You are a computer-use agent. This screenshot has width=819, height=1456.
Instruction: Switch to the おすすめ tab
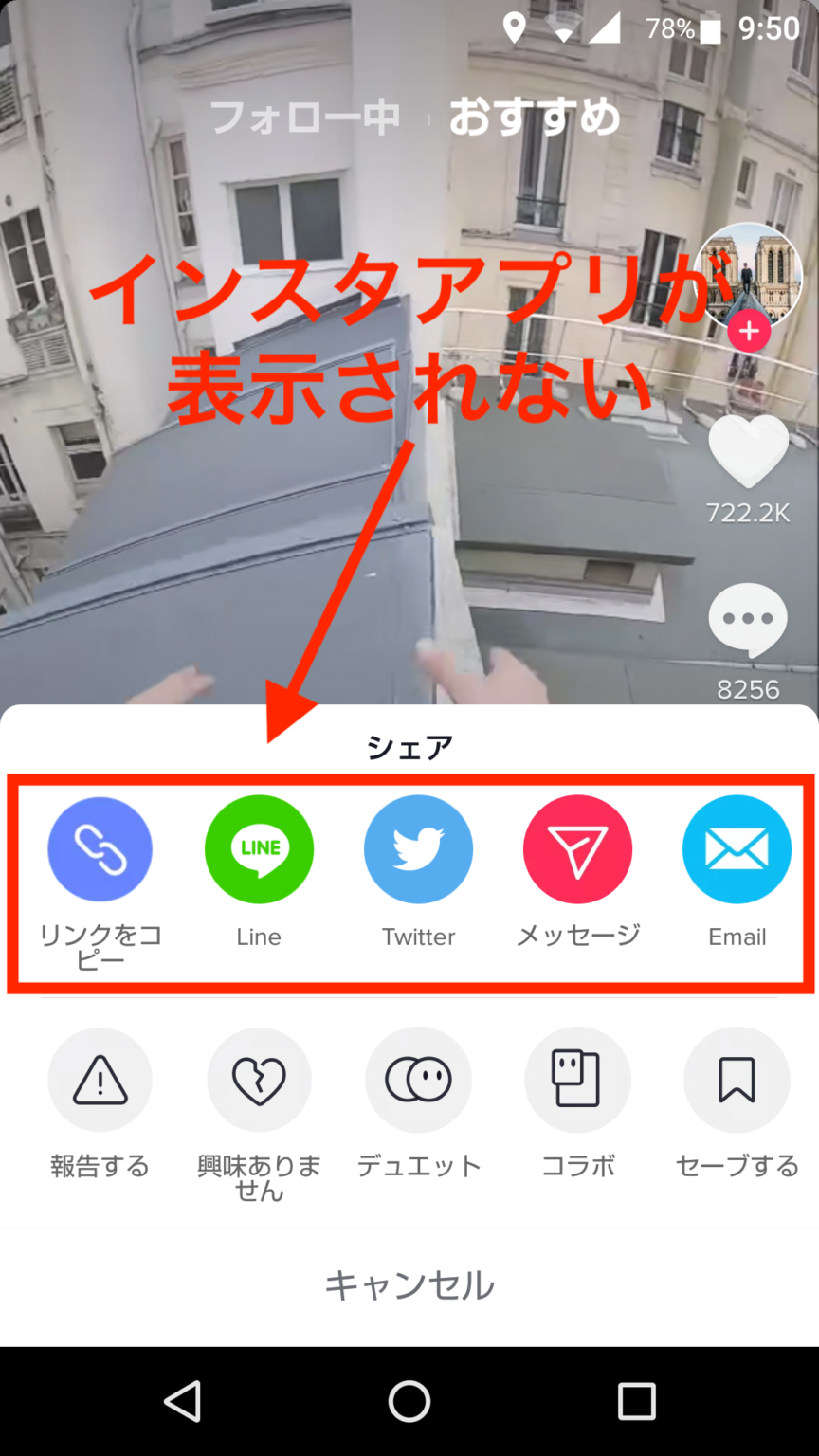coord(535,118)
